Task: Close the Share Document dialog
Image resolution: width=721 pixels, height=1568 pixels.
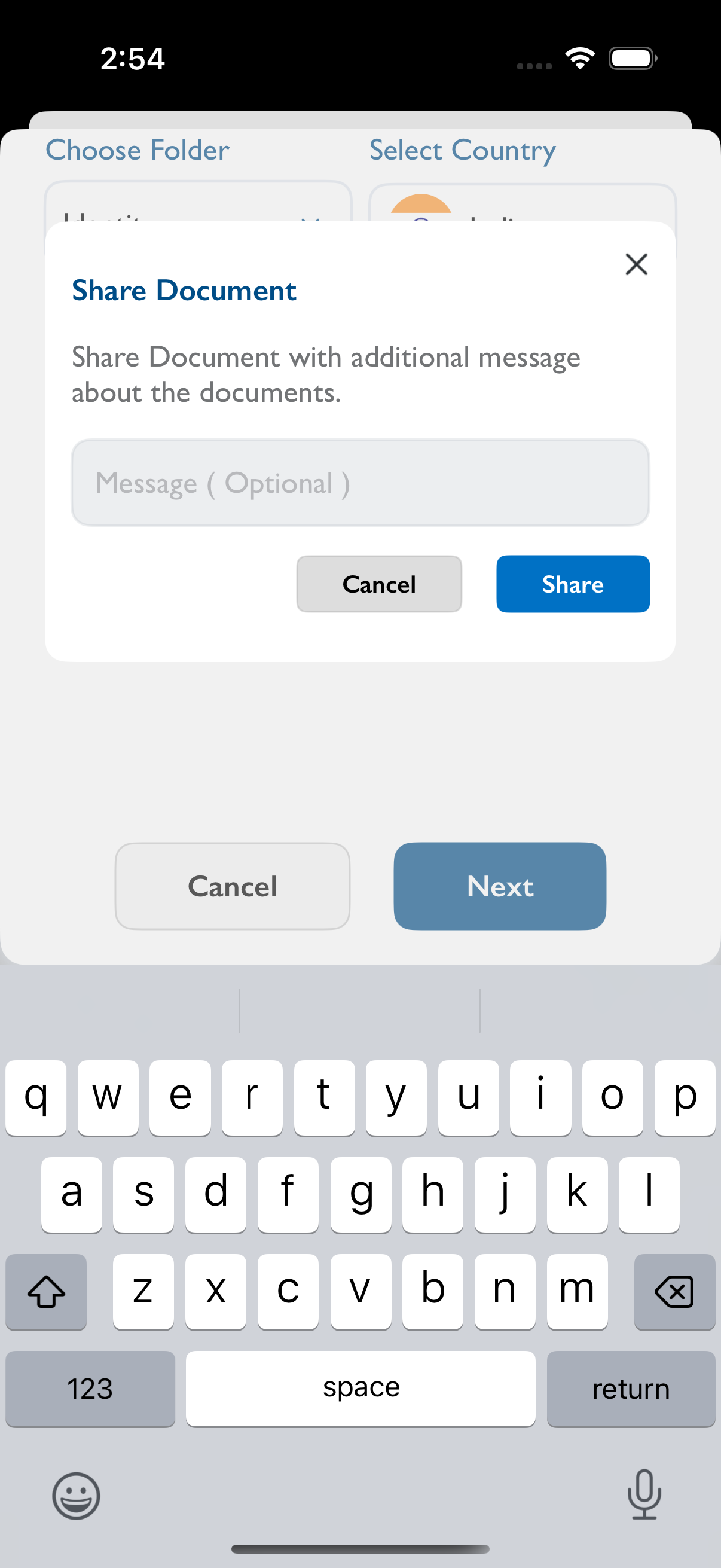Action: 637,264
